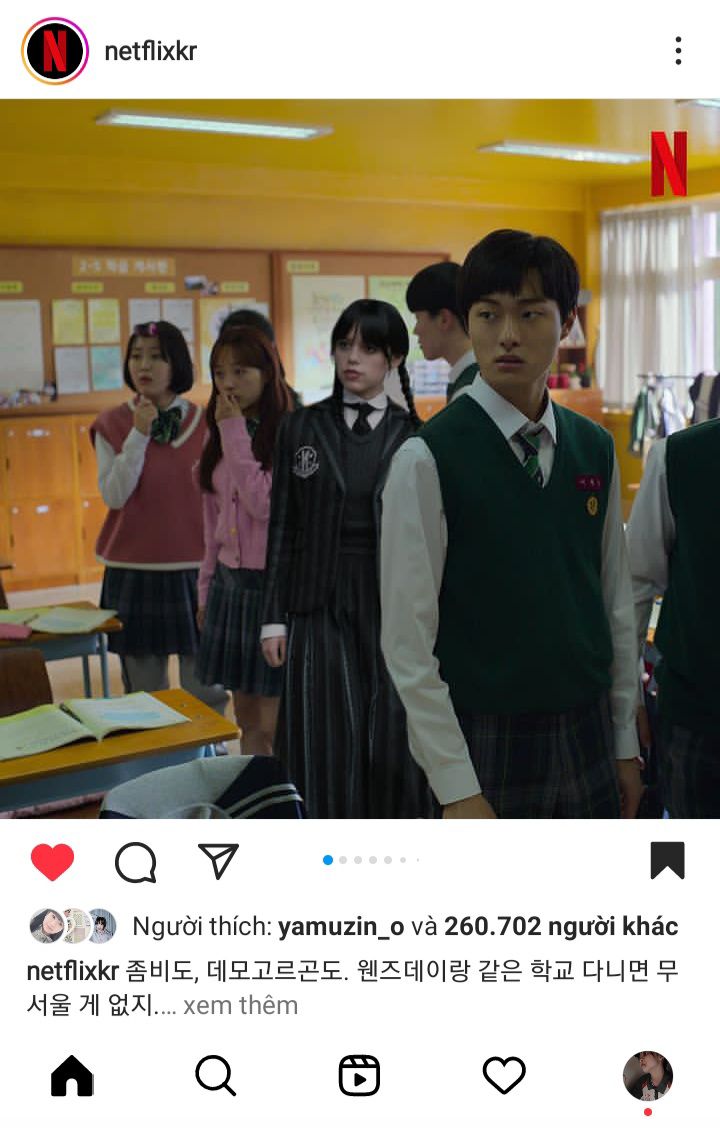This screenshot has width=720, height=1128.
Task: Open netflixkr's story from the profile picture
Action: click(x=55, y=51)
